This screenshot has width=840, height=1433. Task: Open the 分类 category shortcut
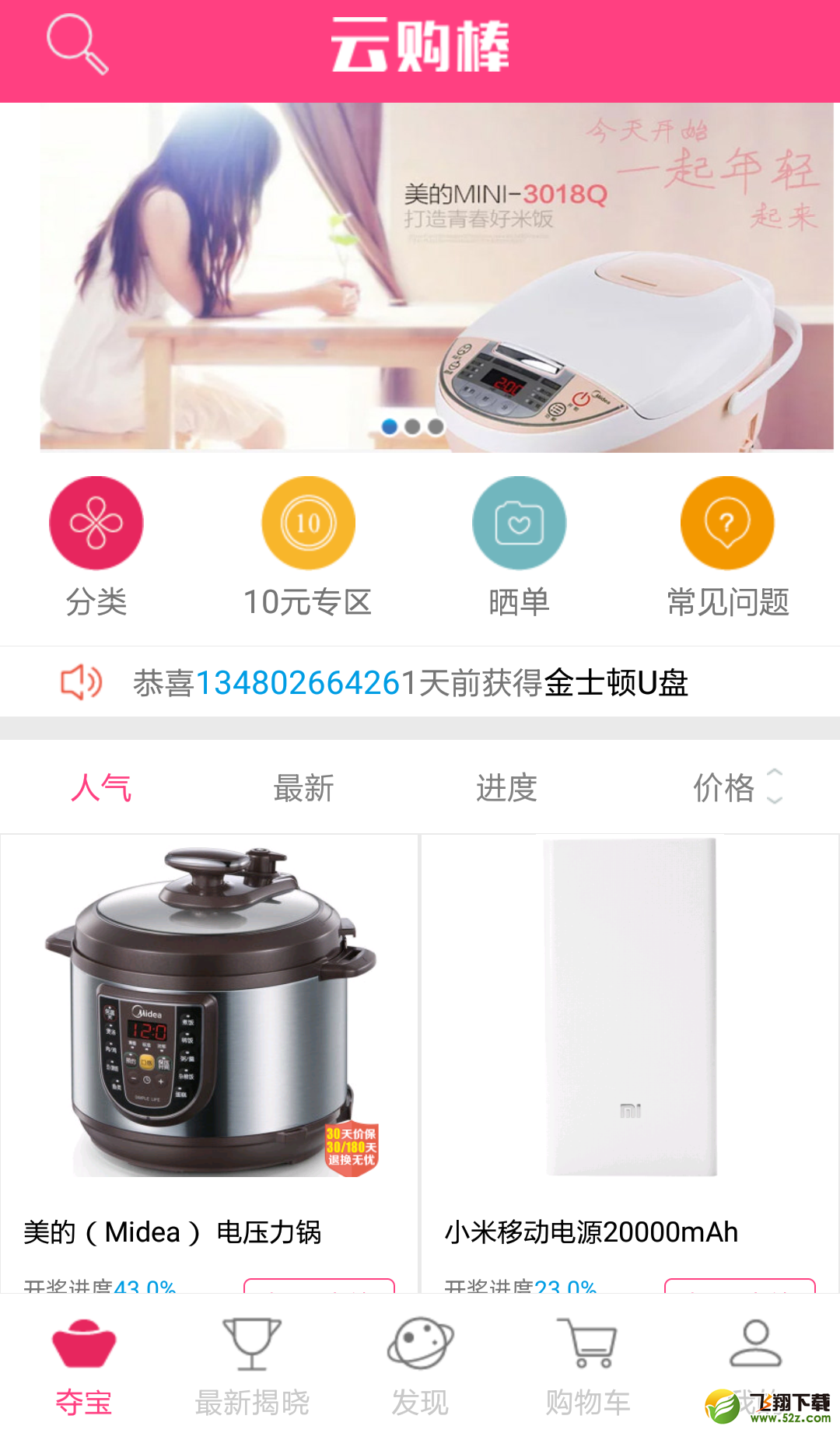(x=96, y=547)
